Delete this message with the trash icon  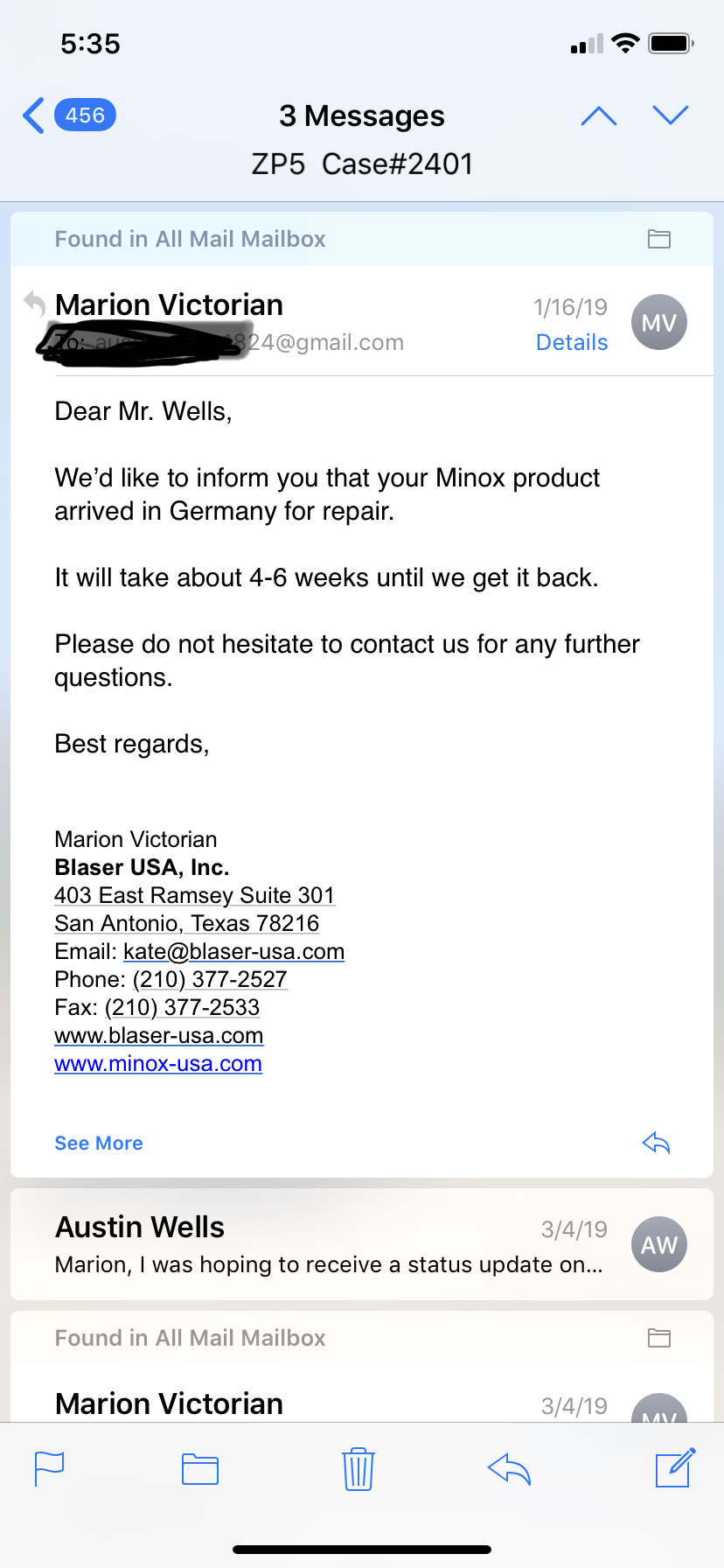click(x=358, y=1469)
